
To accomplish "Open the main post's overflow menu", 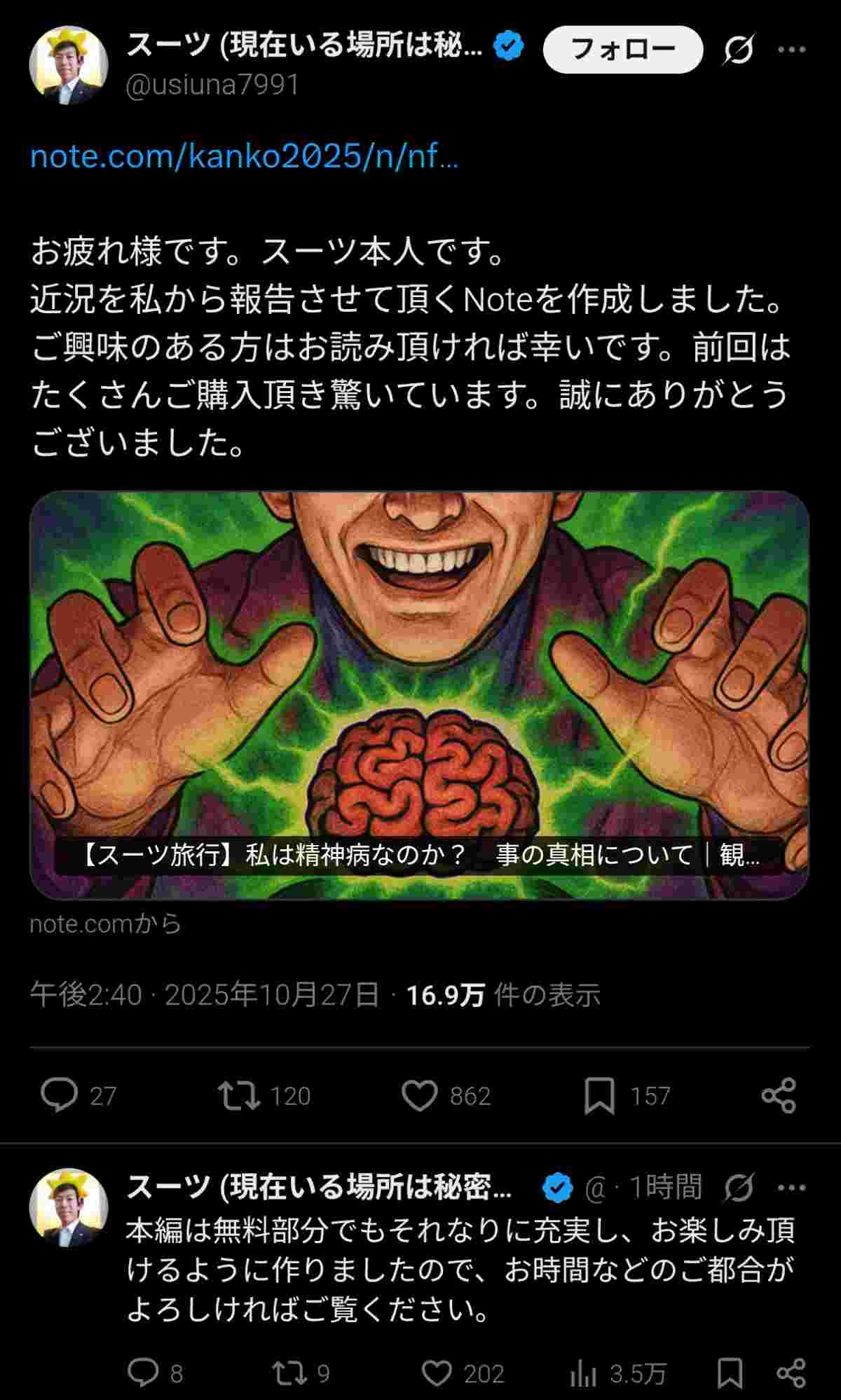I will click(x=792, y=50).
